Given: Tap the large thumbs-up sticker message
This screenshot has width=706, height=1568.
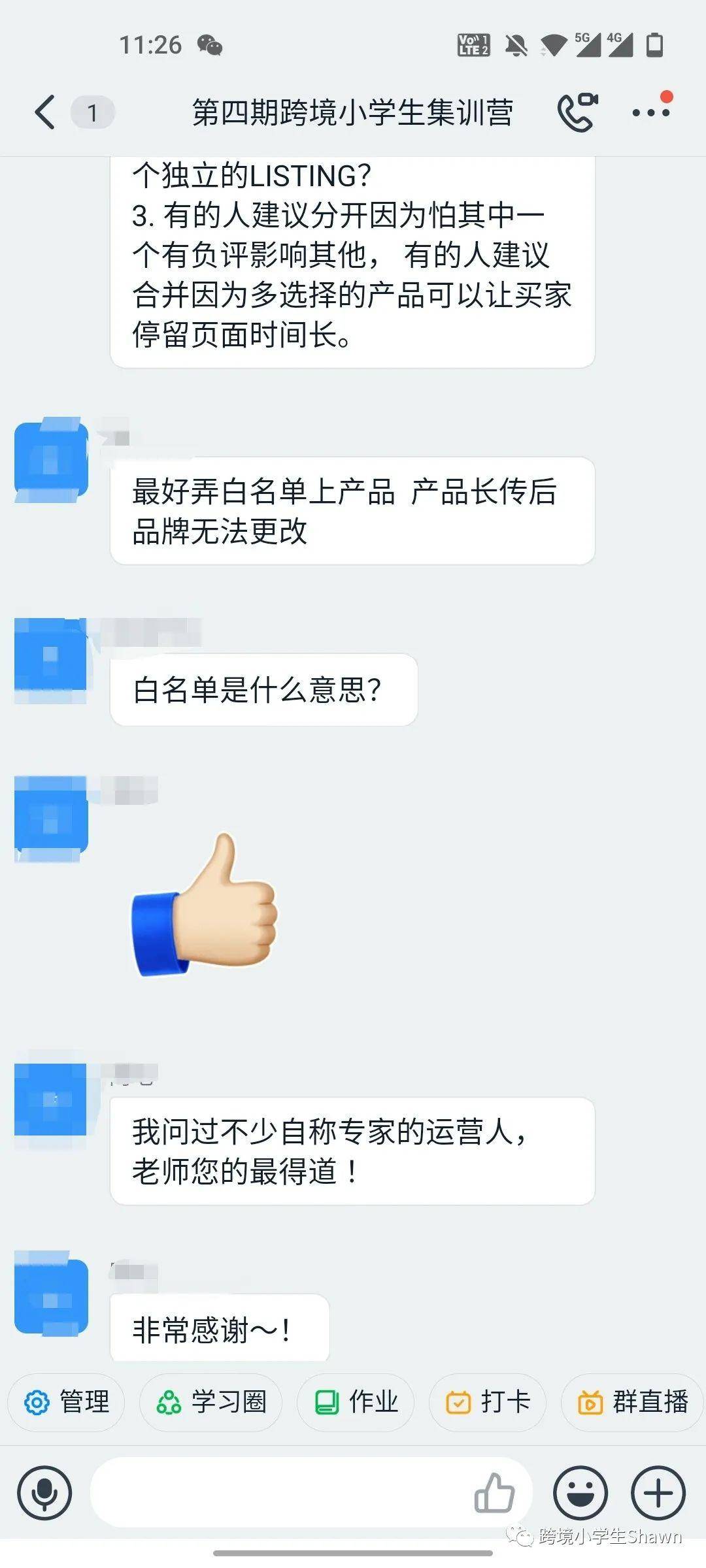Looking at the screenshot, I should 206,906.
